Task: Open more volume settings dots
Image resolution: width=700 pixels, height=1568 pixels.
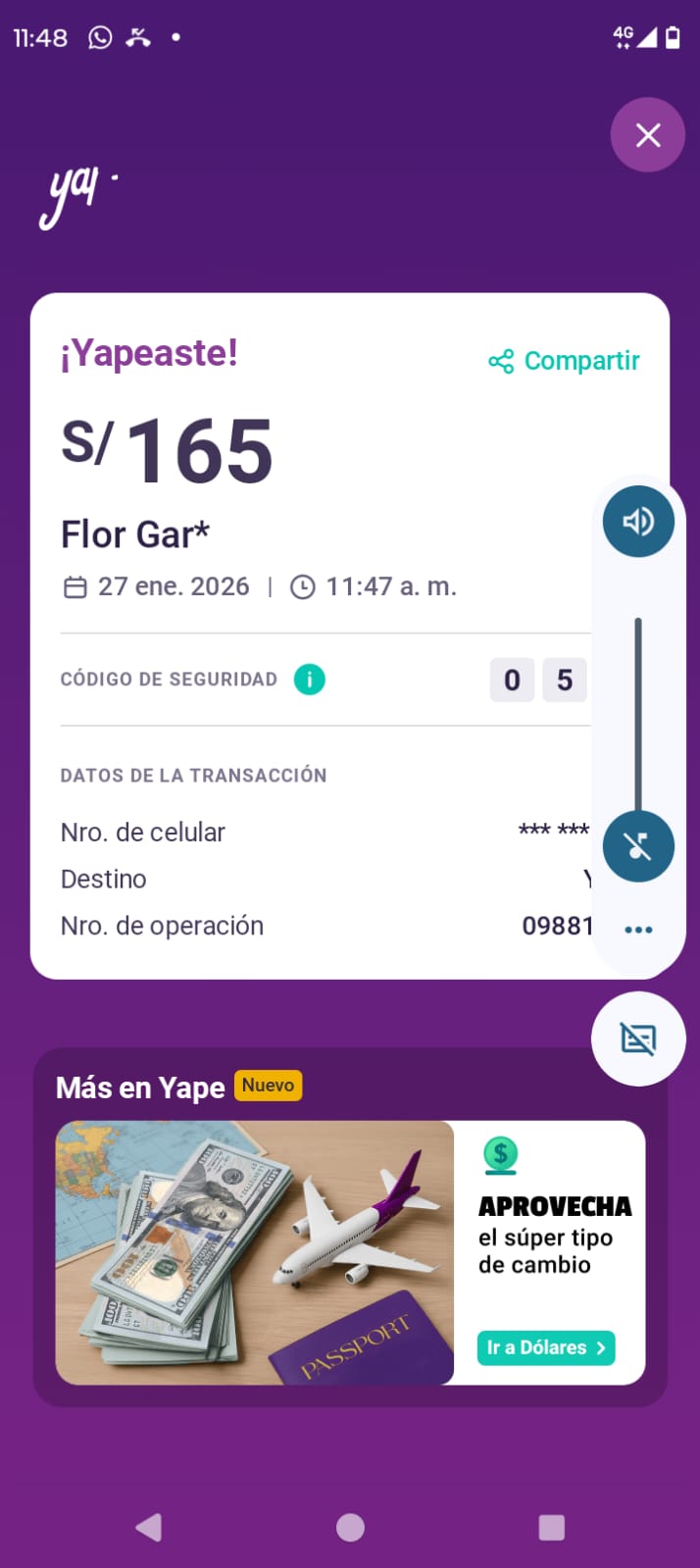Action: tap(638, 930)
